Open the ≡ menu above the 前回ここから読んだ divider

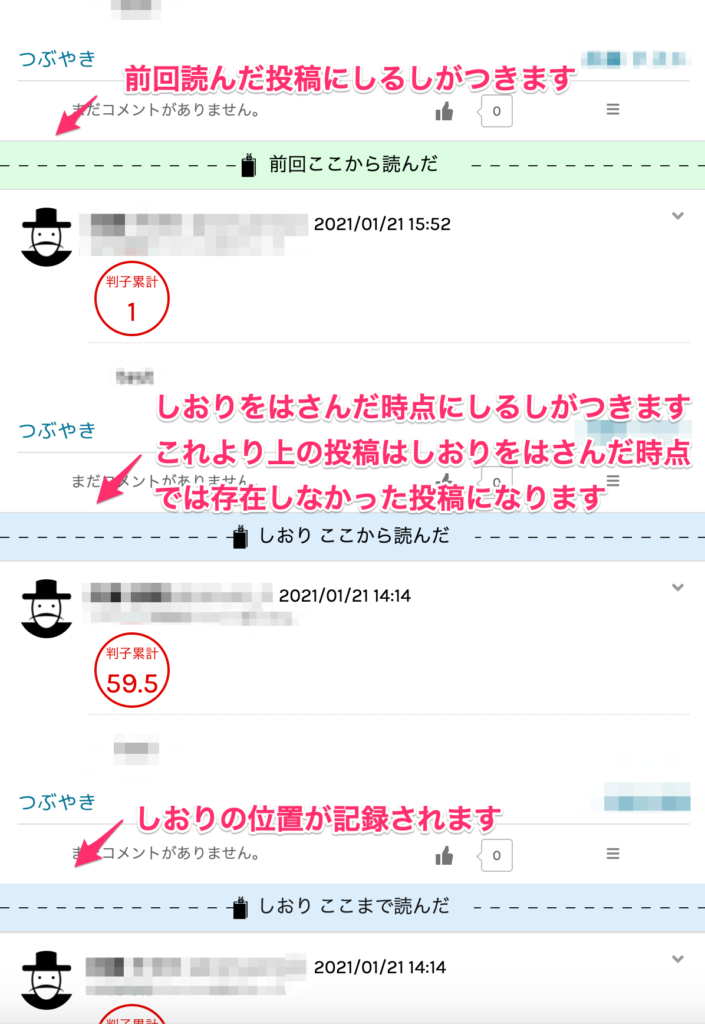[x=613, y=110]
